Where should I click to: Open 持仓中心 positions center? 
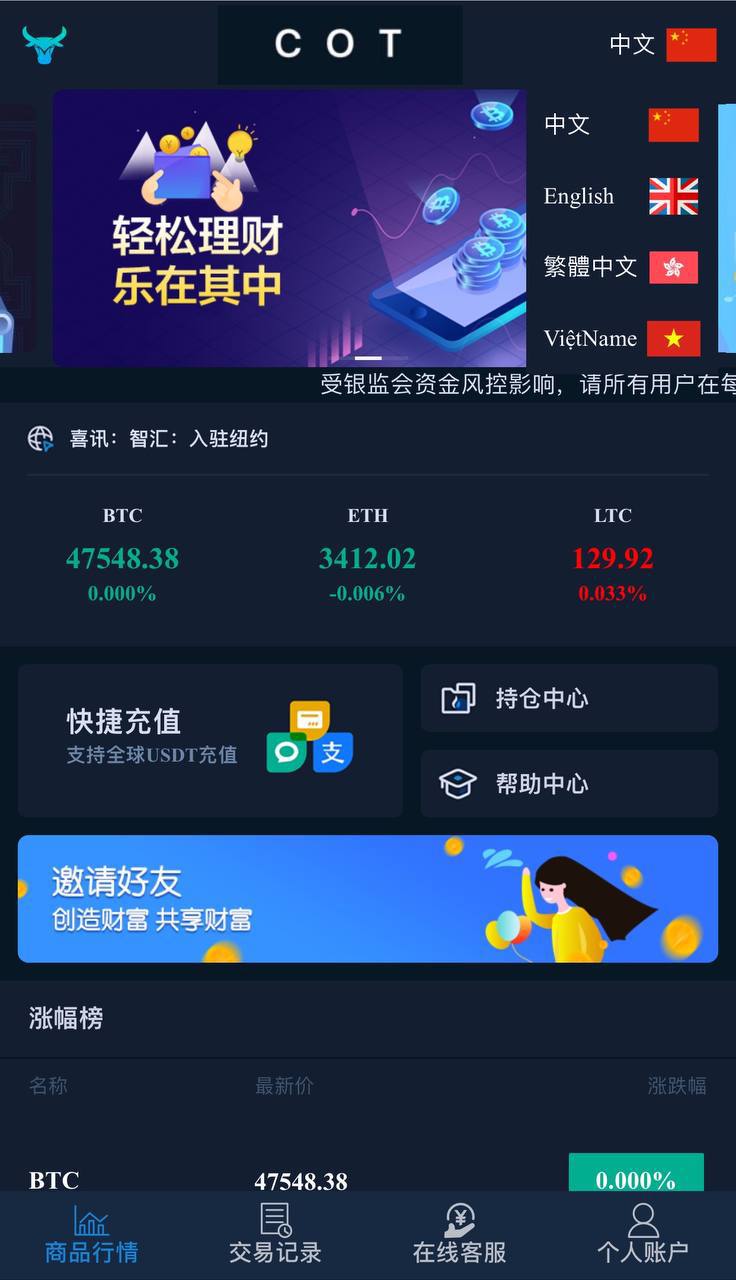coord(568,698)
